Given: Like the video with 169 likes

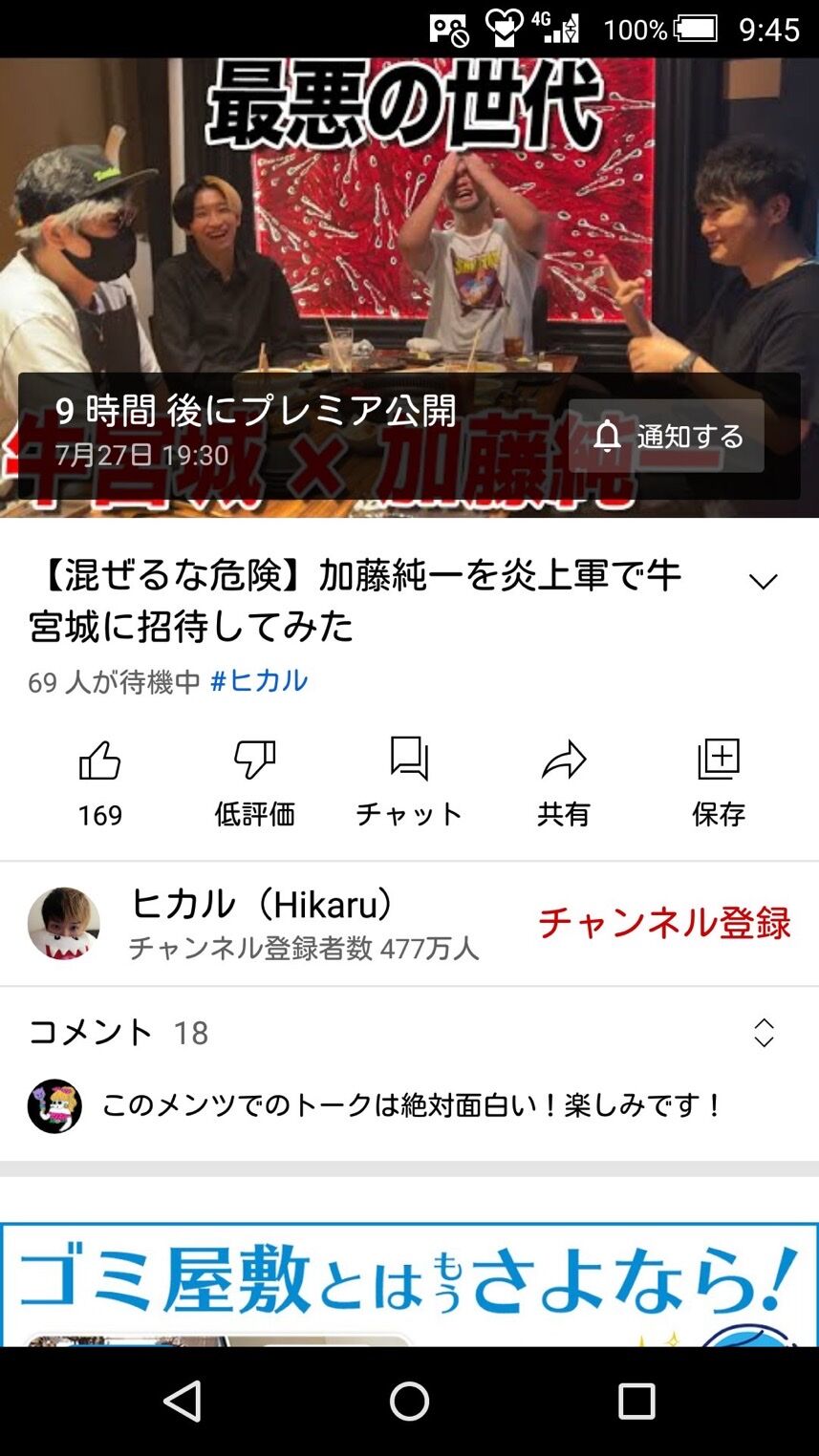Looking at the screenshot, I should pos(100,783).
